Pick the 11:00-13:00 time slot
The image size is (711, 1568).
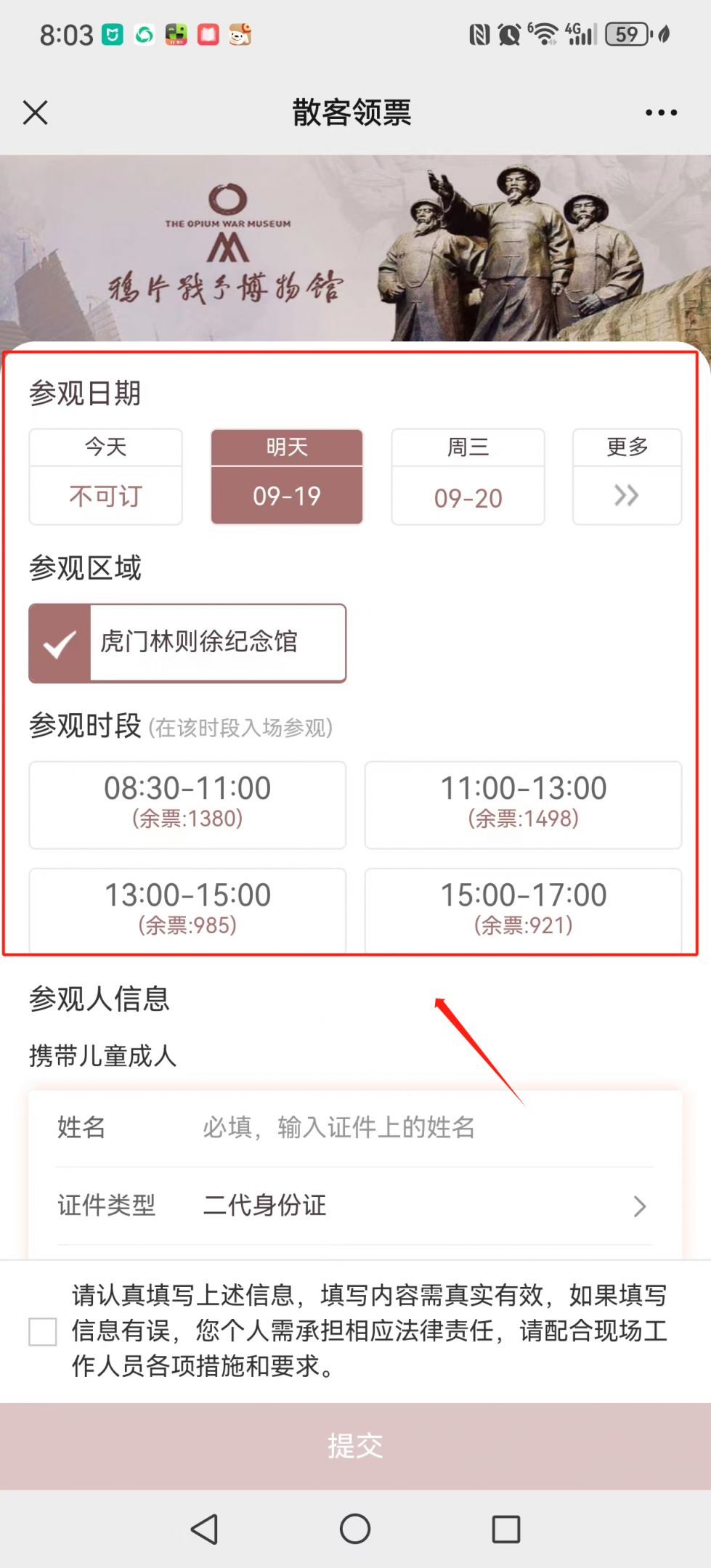pyautogui.click(x=523, y=804)
